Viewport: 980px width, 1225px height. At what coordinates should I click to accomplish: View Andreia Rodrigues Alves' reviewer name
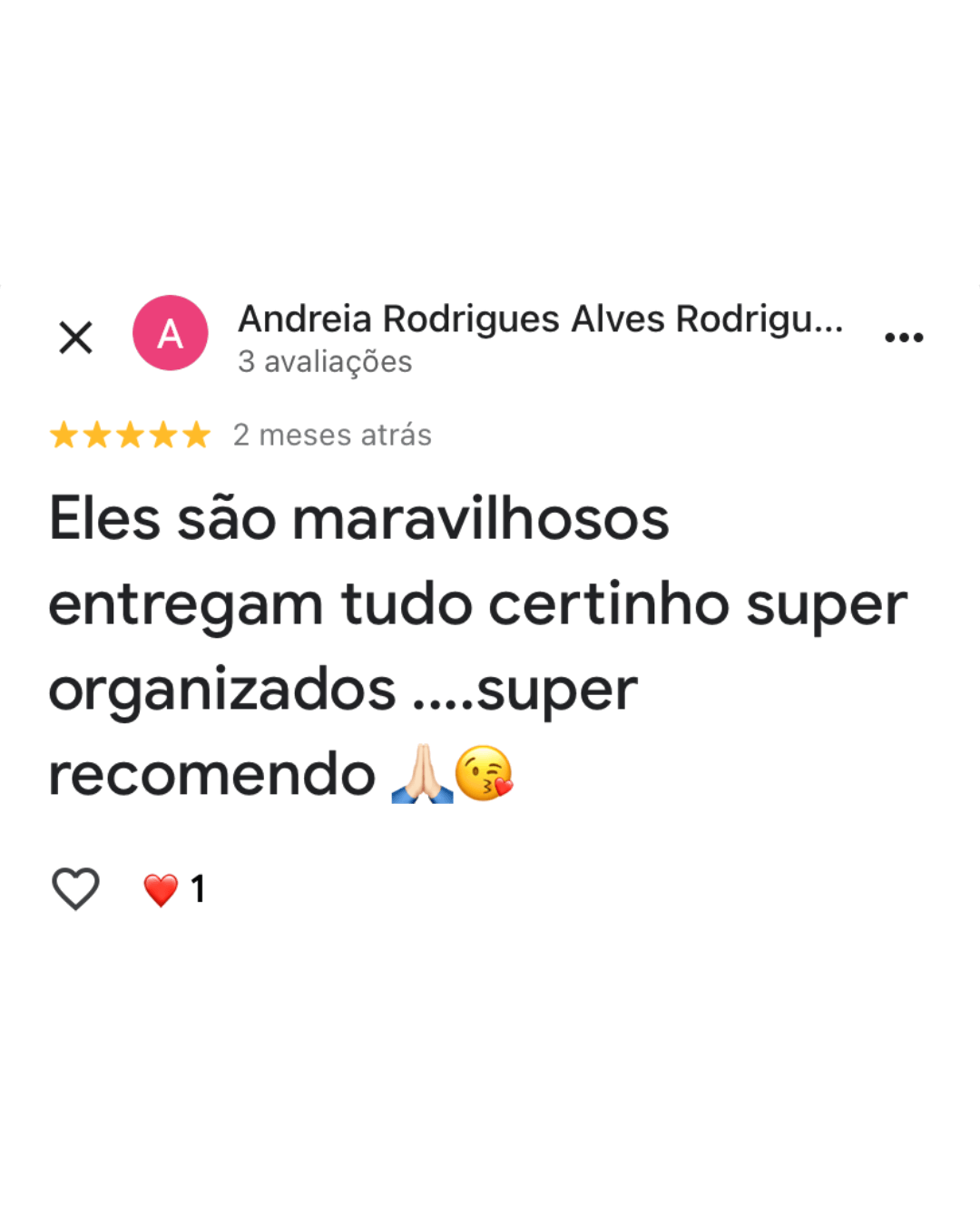540,319
